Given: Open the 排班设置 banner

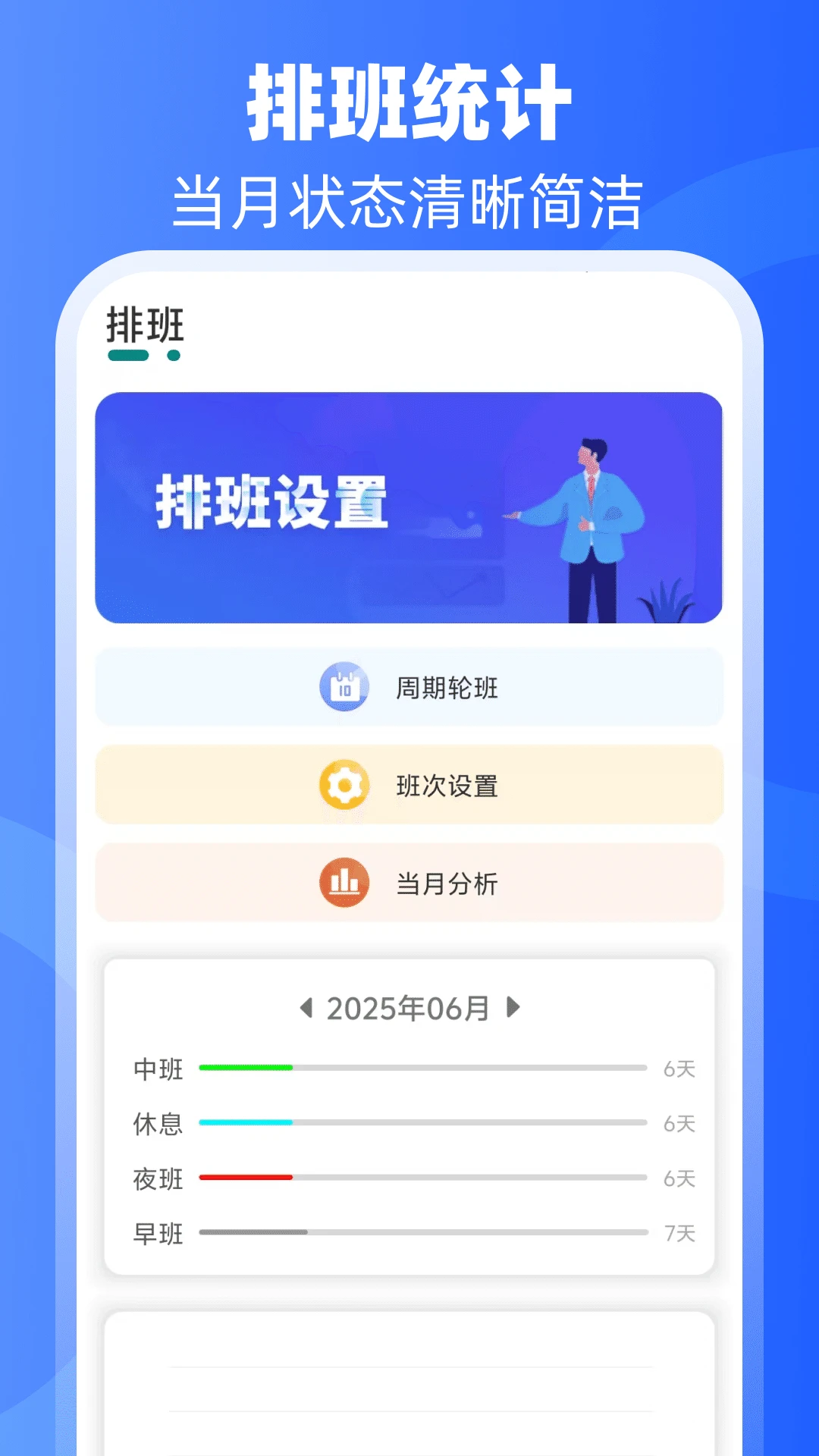Looking at the screenshot, I should (409, 504).
